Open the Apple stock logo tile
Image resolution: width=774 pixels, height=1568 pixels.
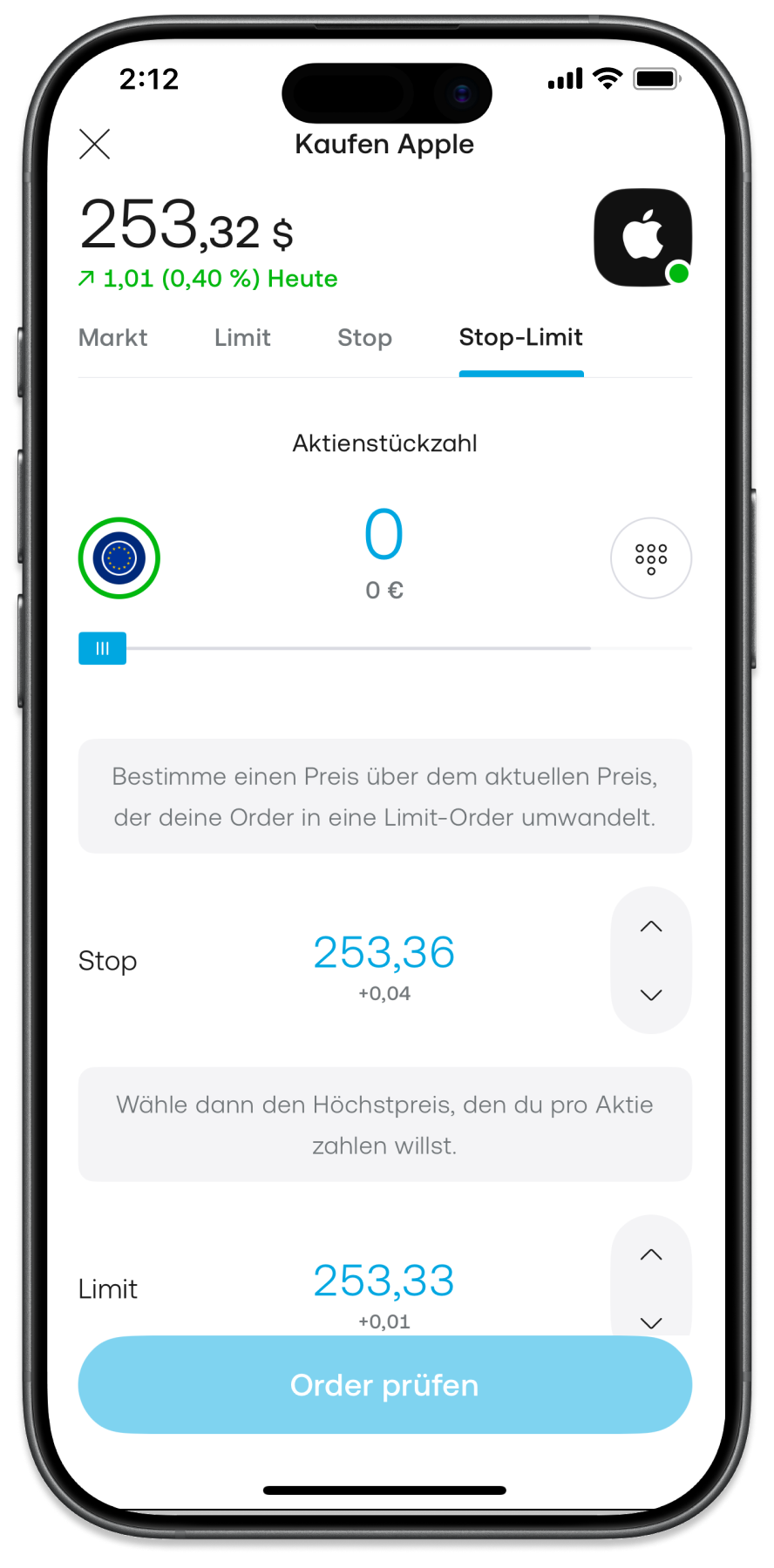pos(642,237)
